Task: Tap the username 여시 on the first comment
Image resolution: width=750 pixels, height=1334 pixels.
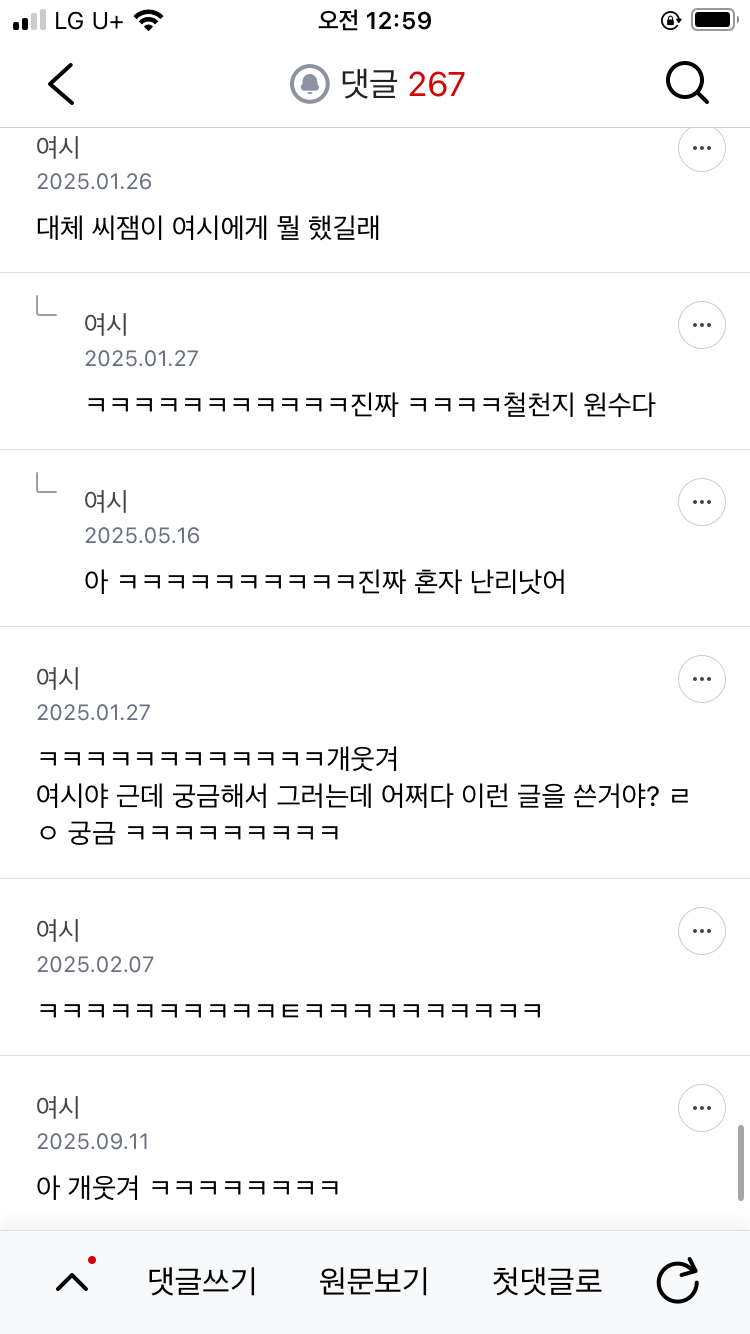Action: pos(55,147)
